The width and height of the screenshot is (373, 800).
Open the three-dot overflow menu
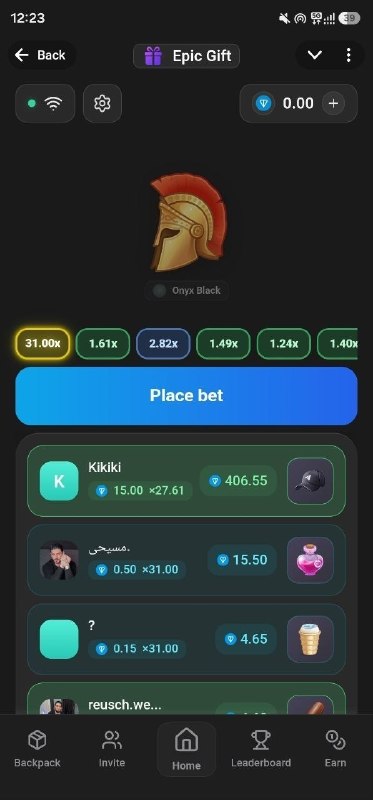(x=348, y=55)
